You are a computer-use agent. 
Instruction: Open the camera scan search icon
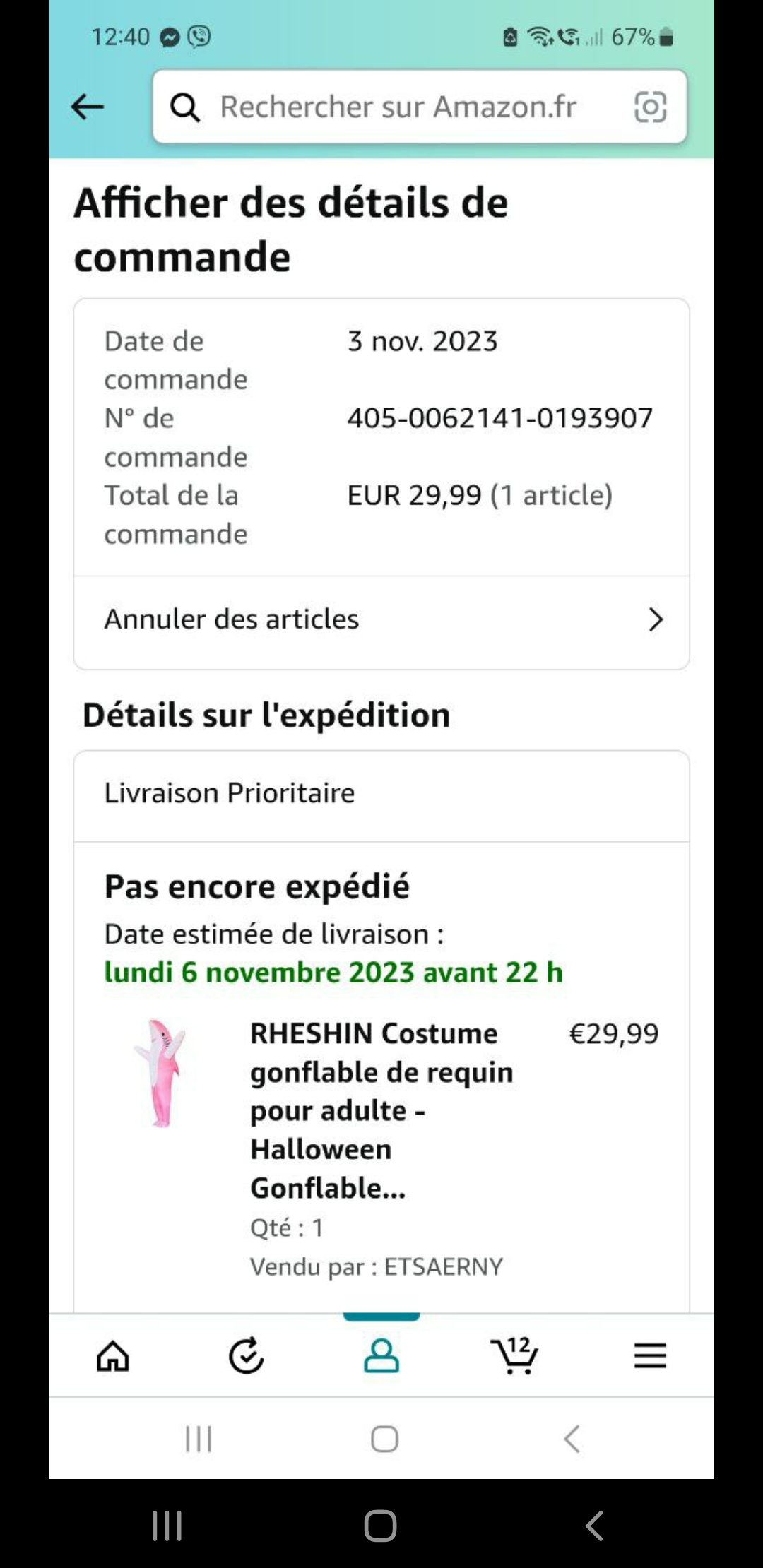650,107
